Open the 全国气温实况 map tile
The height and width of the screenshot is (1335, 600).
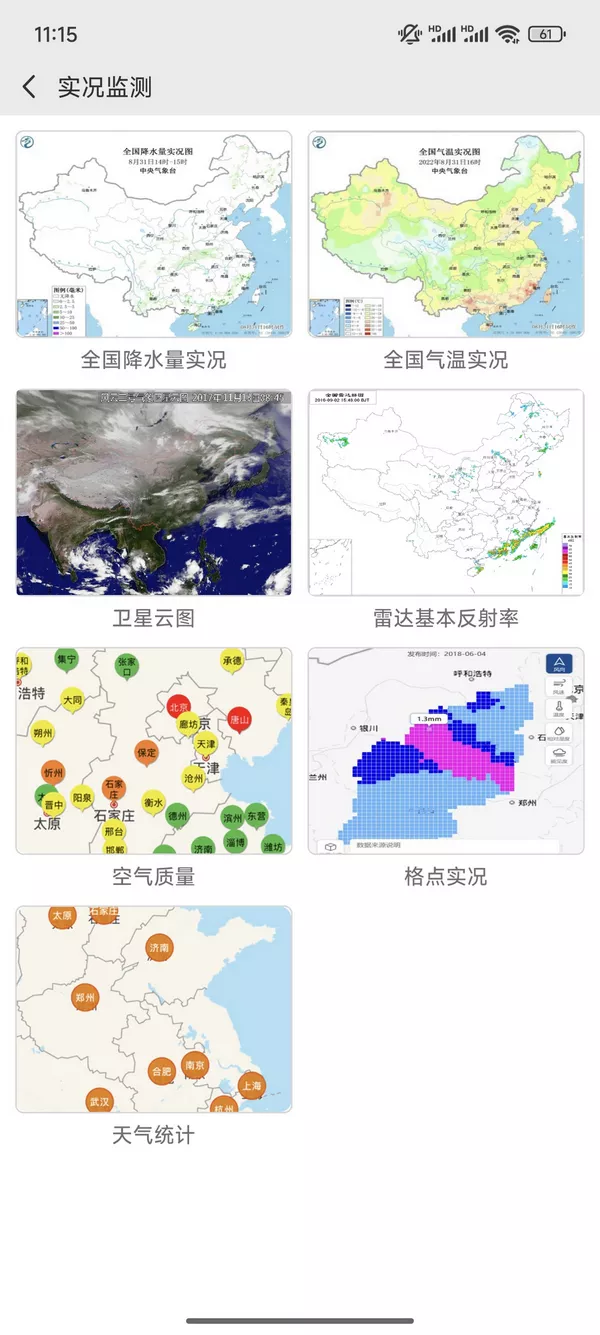(x=445, y=234)
